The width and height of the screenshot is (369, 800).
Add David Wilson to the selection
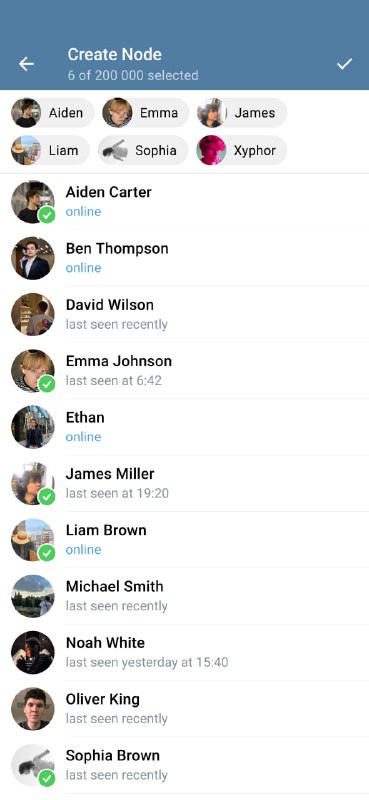coord(184,314)
